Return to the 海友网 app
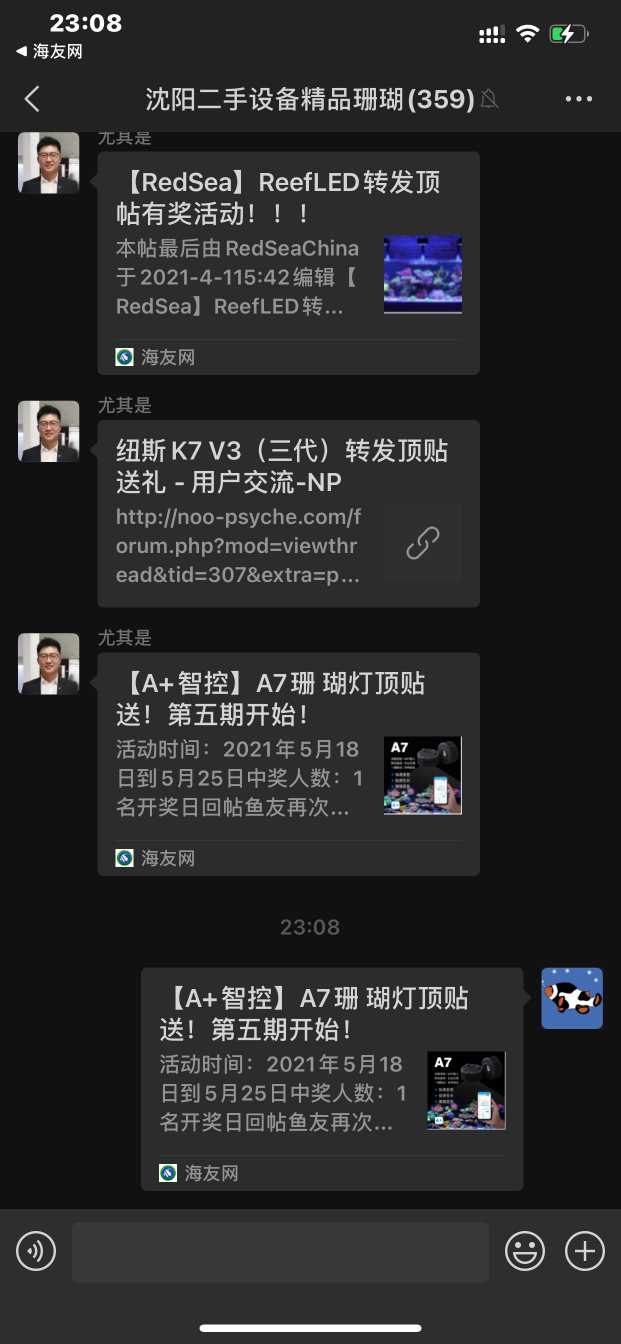The height and width of the screenshot is (1344, 621). [48, 51]
